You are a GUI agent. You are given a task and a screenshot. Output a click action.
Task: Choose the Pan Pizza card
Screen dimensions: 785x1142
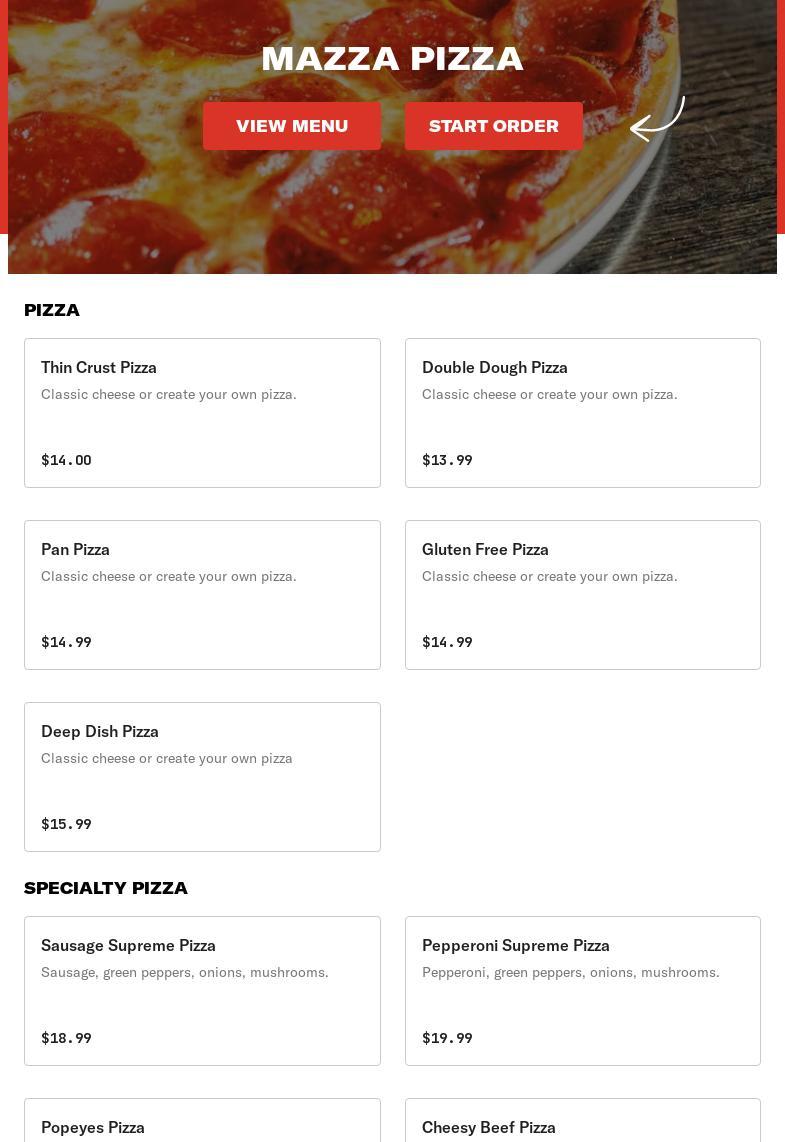click(x=202, y=594)
